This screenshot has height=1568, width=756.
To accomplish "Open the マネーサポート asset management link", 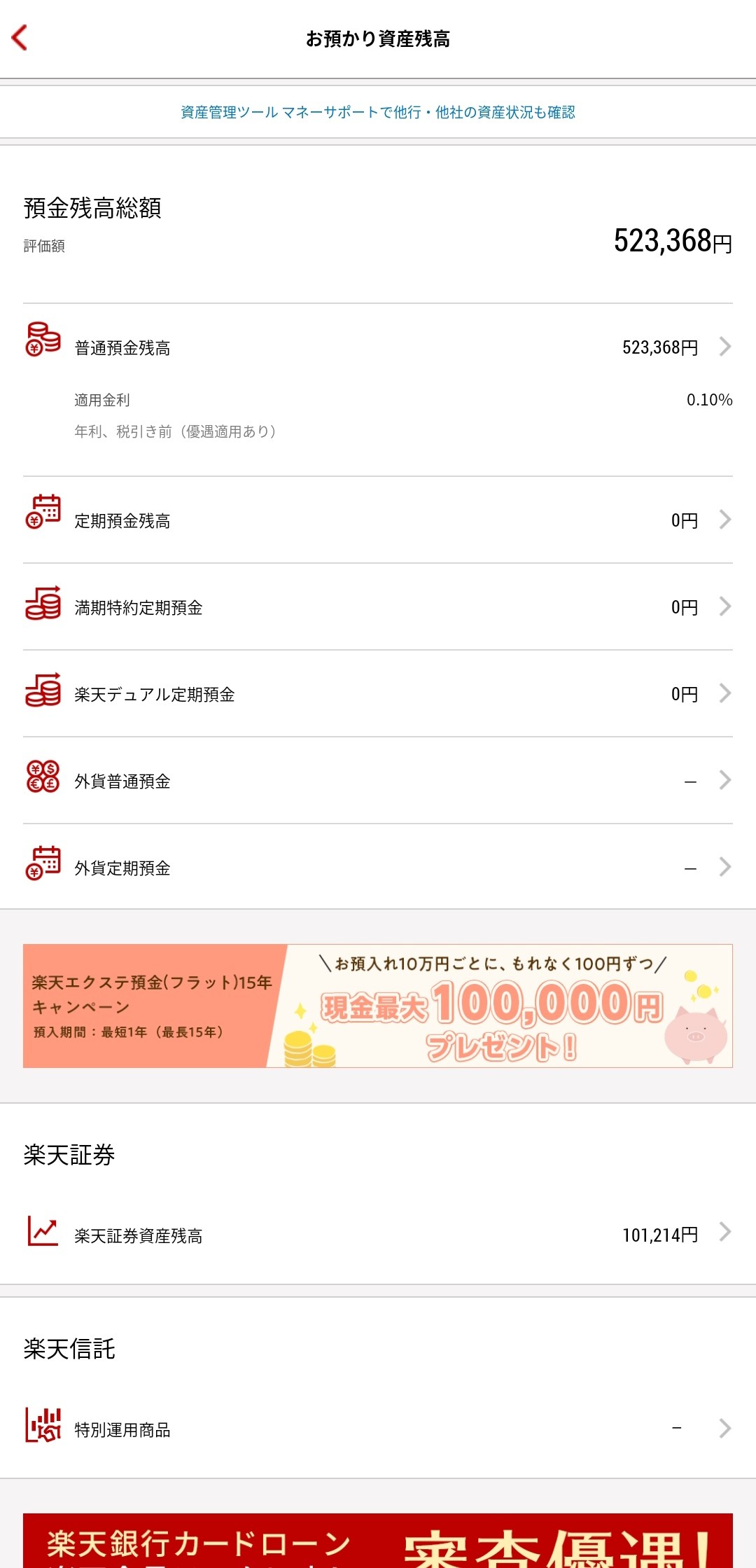I will [x=378, y=112].
